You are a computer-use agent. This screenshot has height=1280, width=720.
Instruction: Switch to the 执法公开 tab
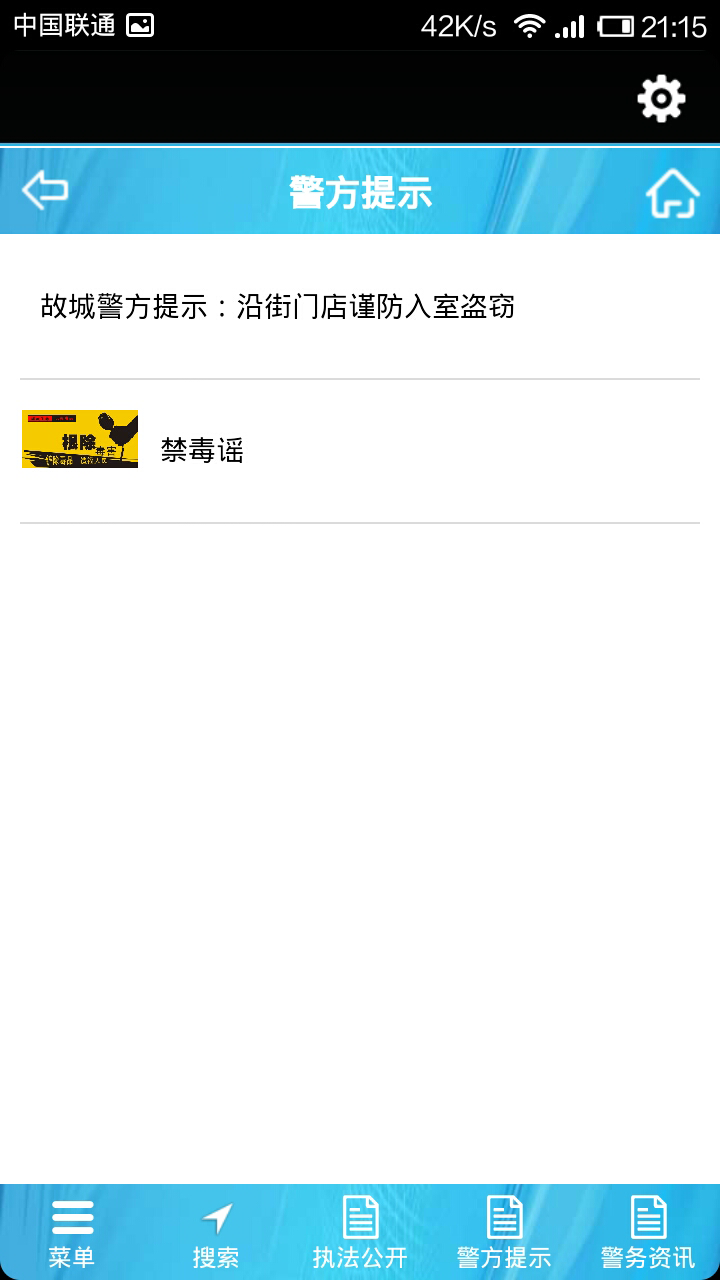point(360,1233)
